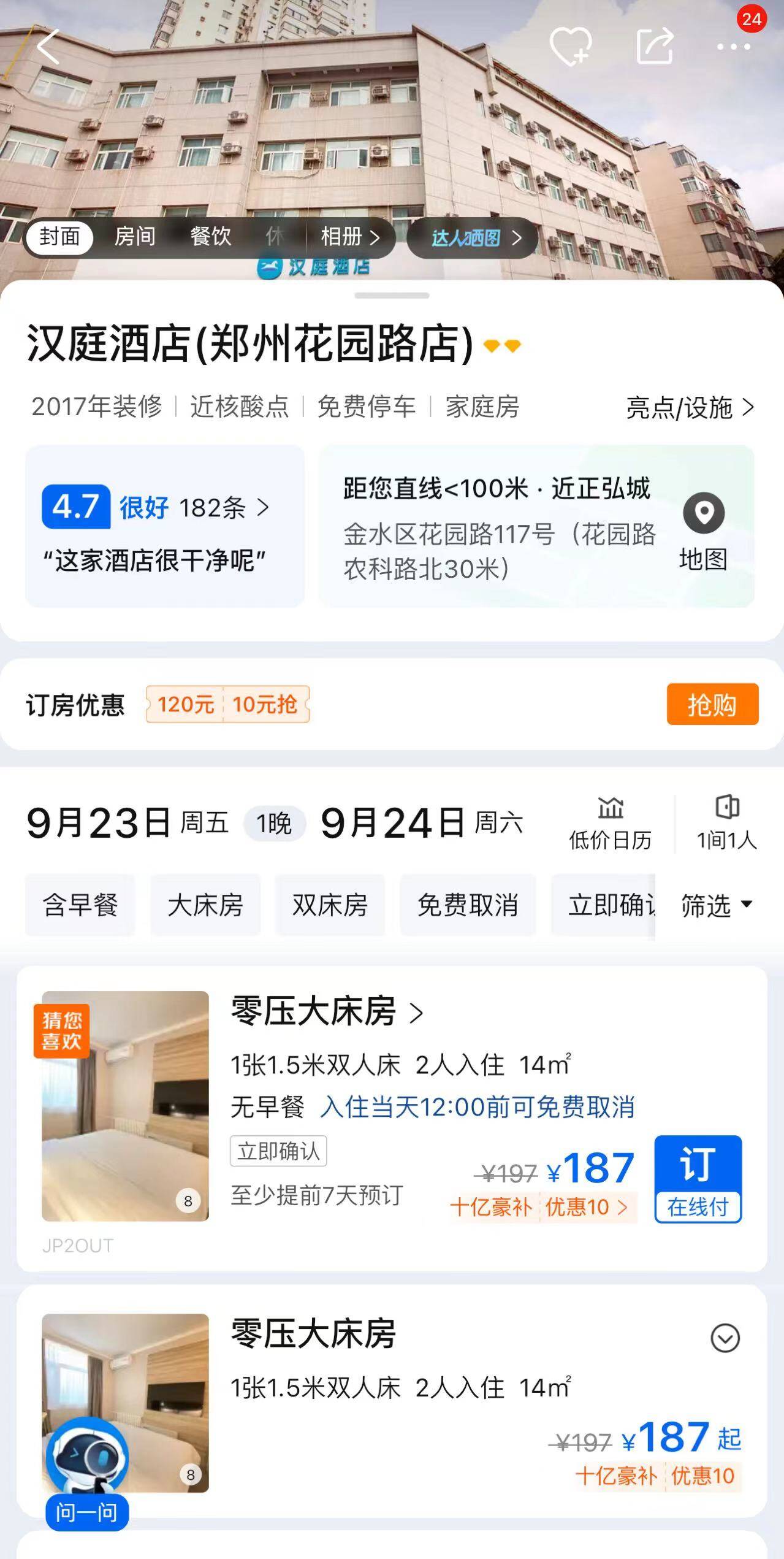Select the 免费取消 filter chip
Viewport: 784px width, 1559px height.
[468, 905]
